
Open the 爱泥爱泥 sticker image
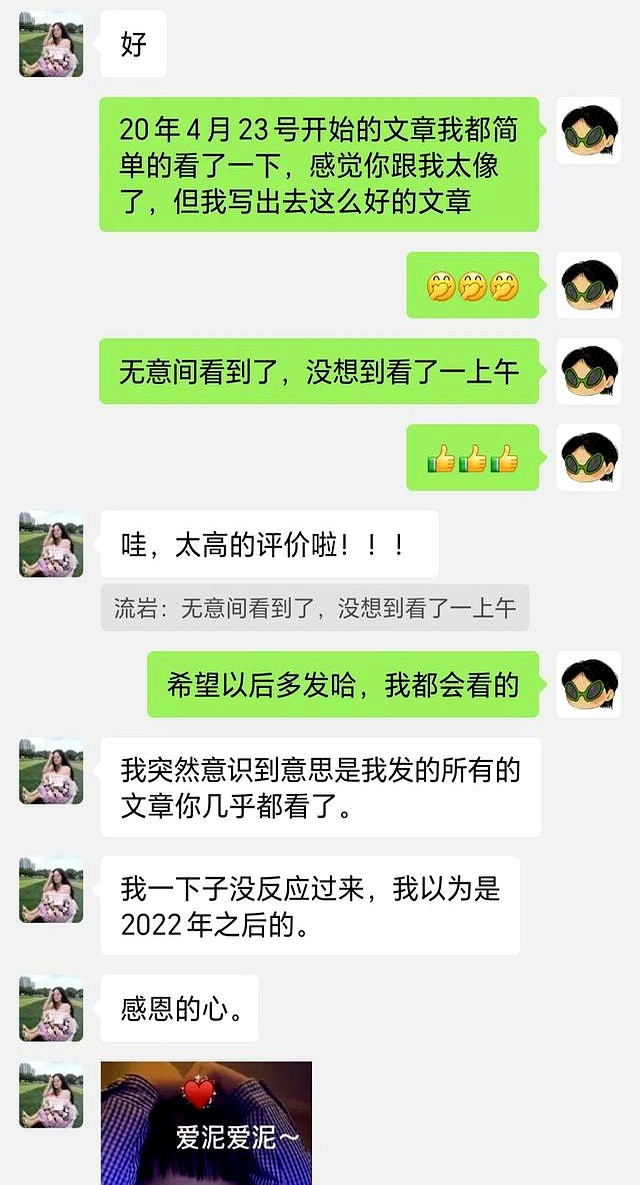coord(206,1123)
